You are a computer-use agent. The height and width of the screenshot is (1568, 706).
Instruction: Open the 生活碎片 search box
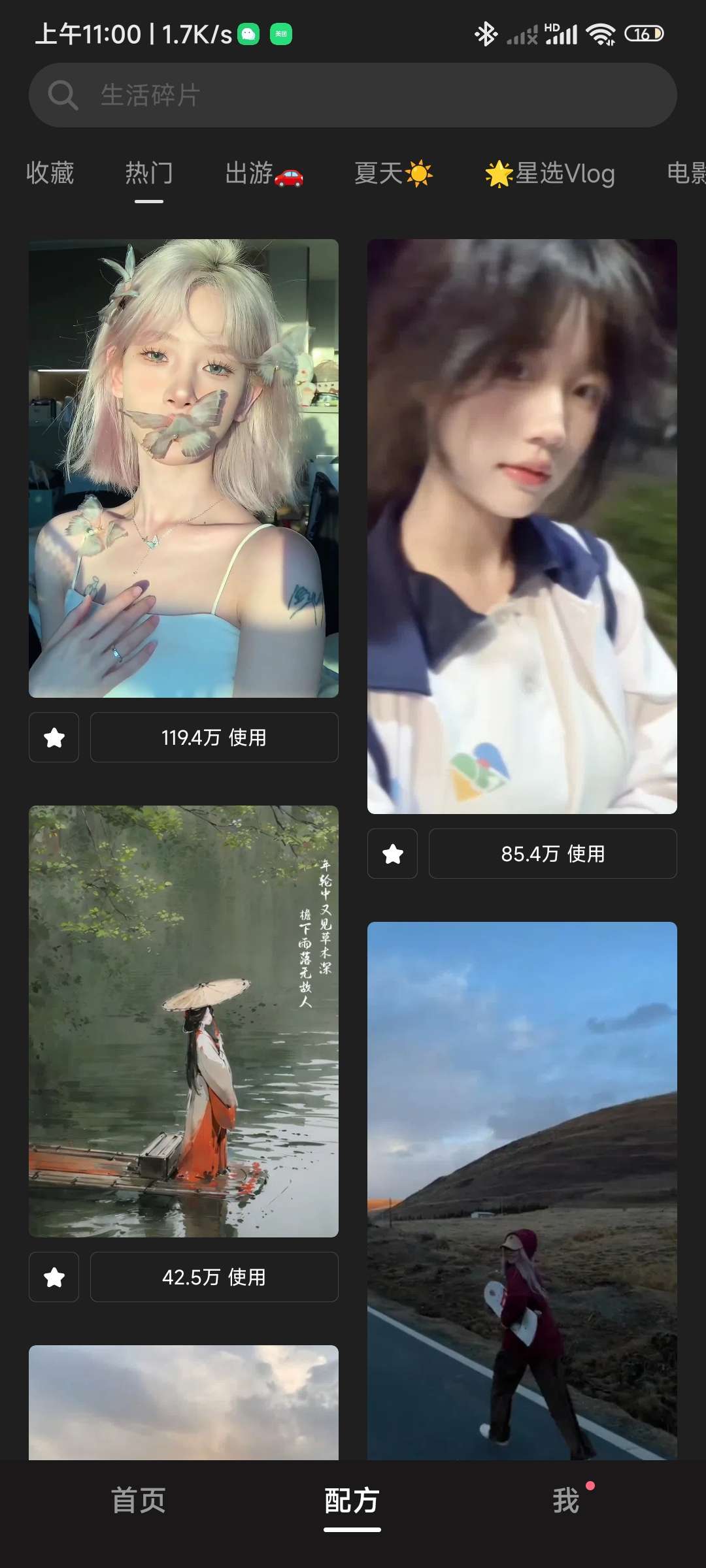(353, 95)
